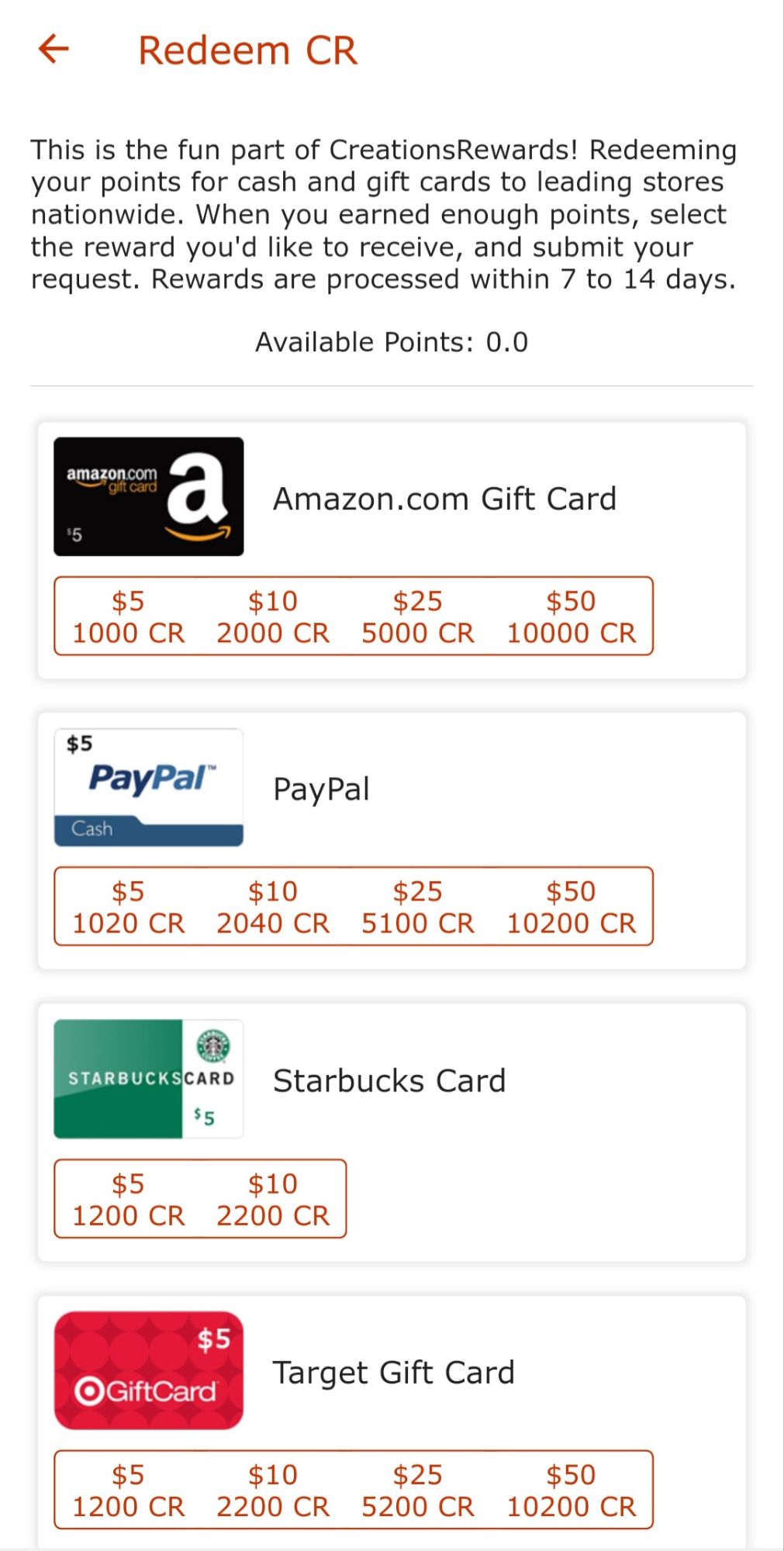Tap the Redeem CR header title
Image resolution: width=784 pixels, height=1551 pixels.
point(248,50)
